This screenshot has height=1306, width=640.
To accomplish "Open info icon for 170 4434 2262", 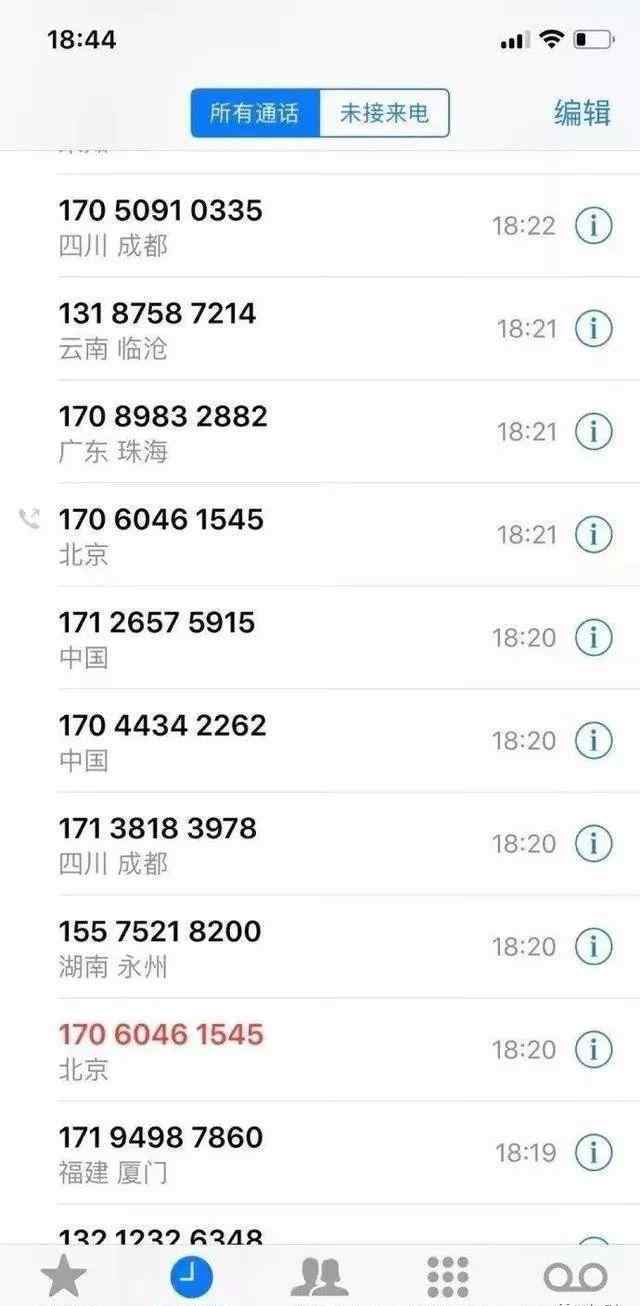I will [x=593, y=741].
